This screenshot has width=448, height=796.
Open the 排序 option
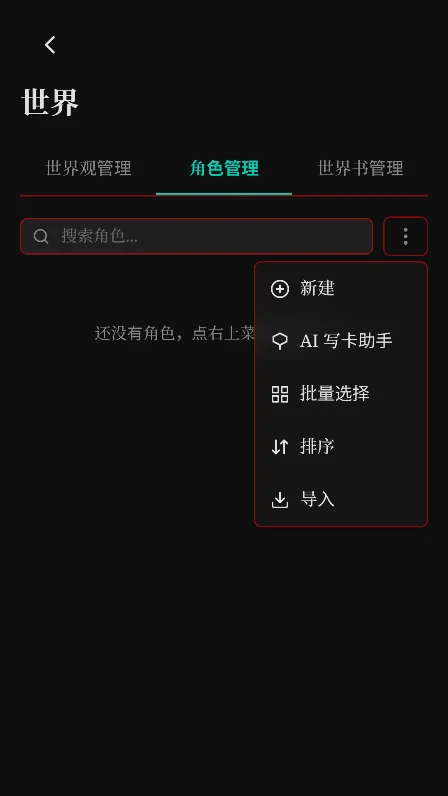341,447
